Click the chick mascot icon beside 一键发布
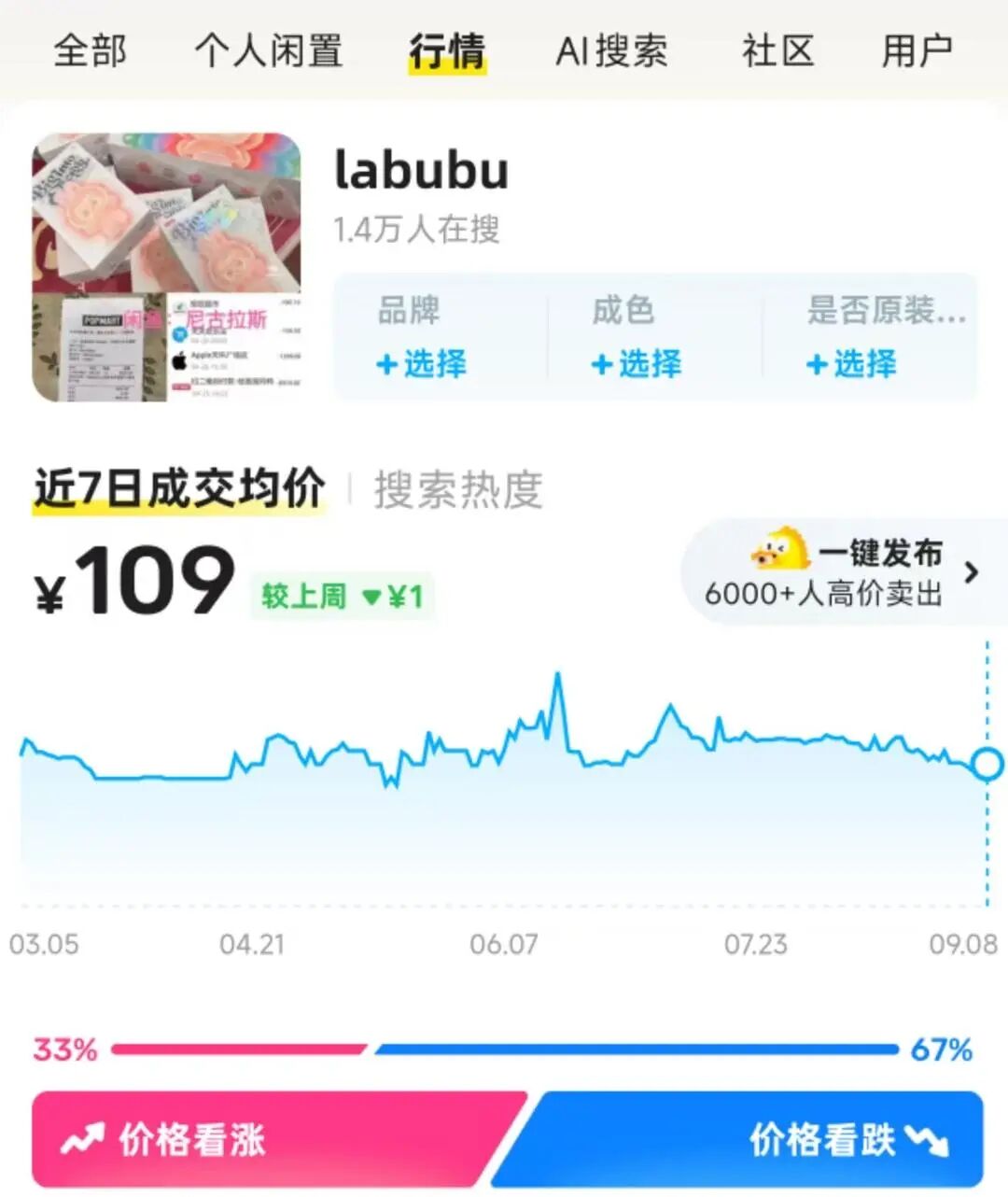 click(x=778, y=554)
